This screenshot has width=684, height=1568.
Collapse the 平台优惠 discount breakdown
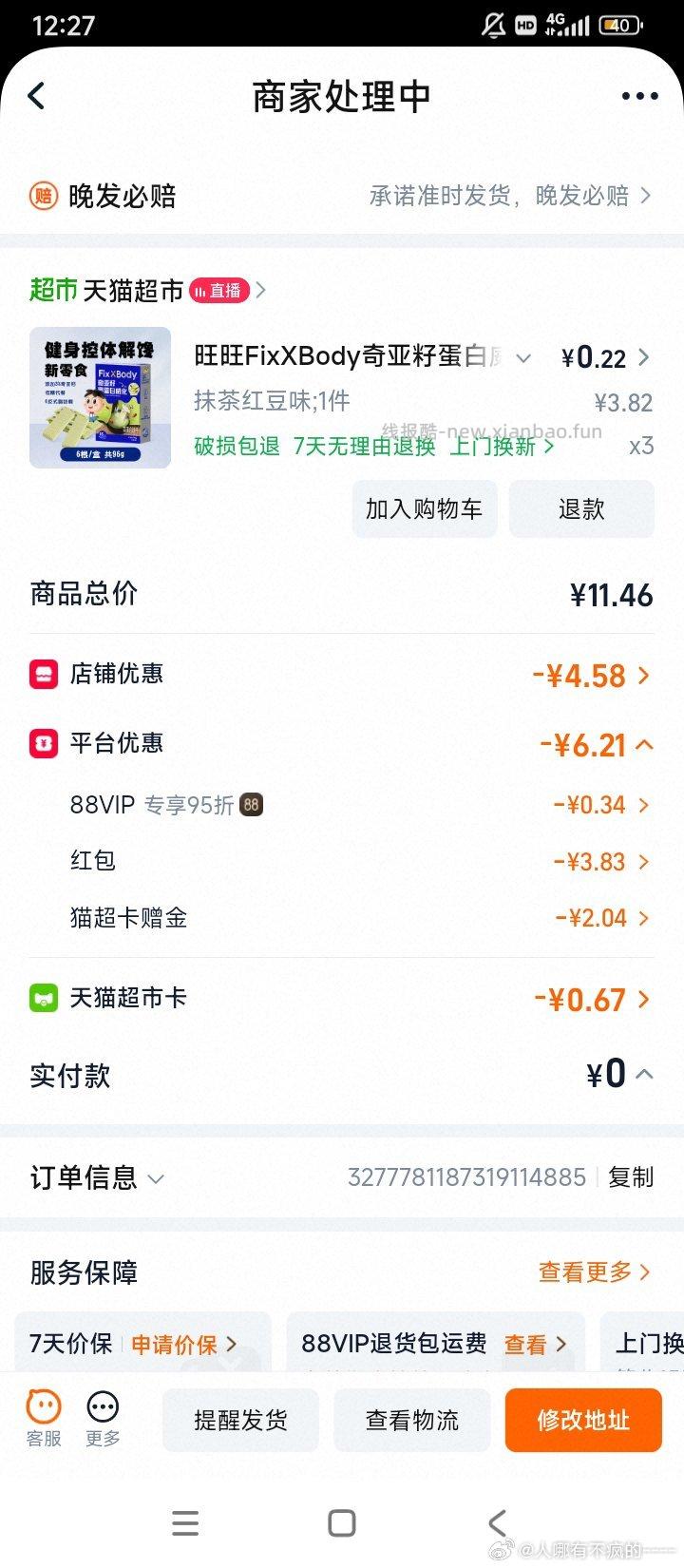click(x=645, y=745)
